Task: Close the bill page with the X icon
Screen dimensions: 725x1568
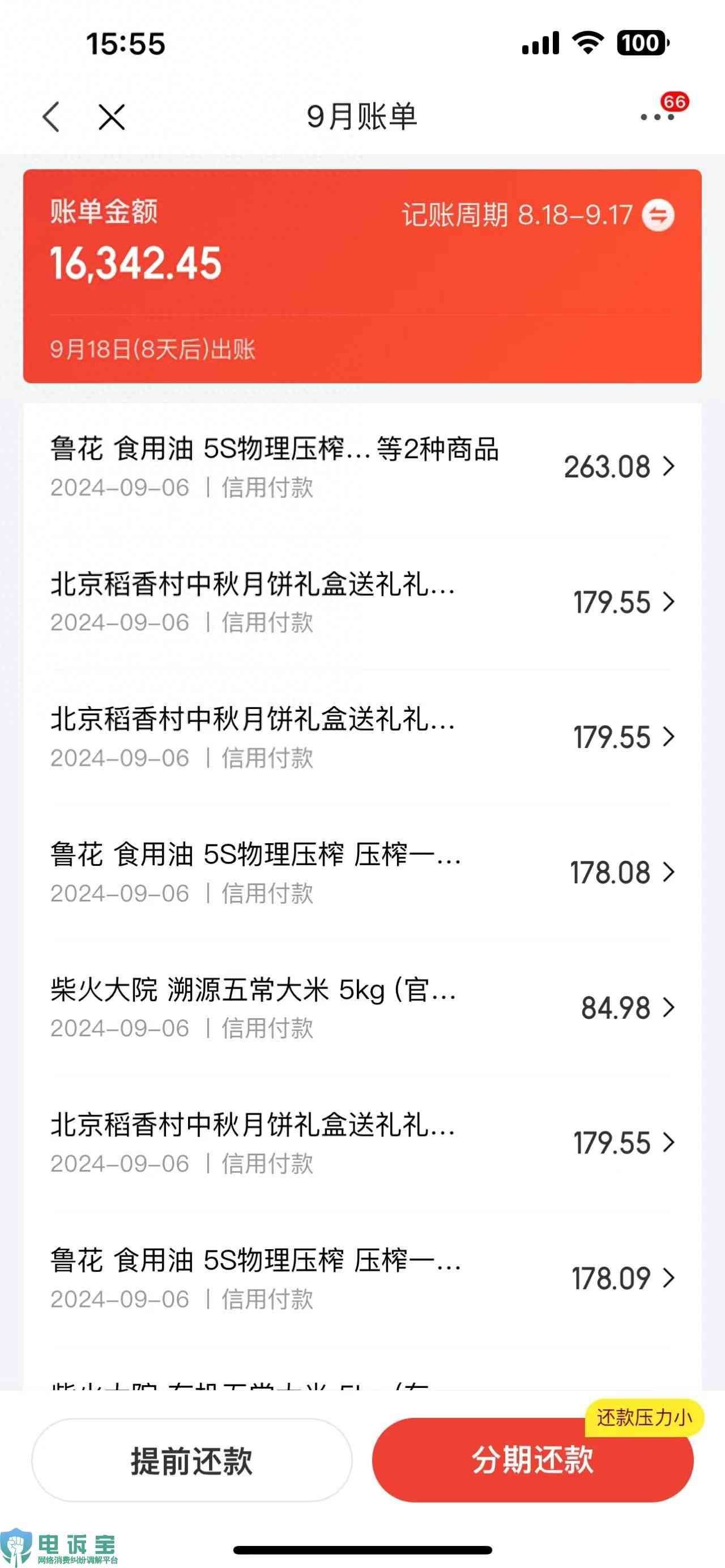Action: tap(112, 116)
